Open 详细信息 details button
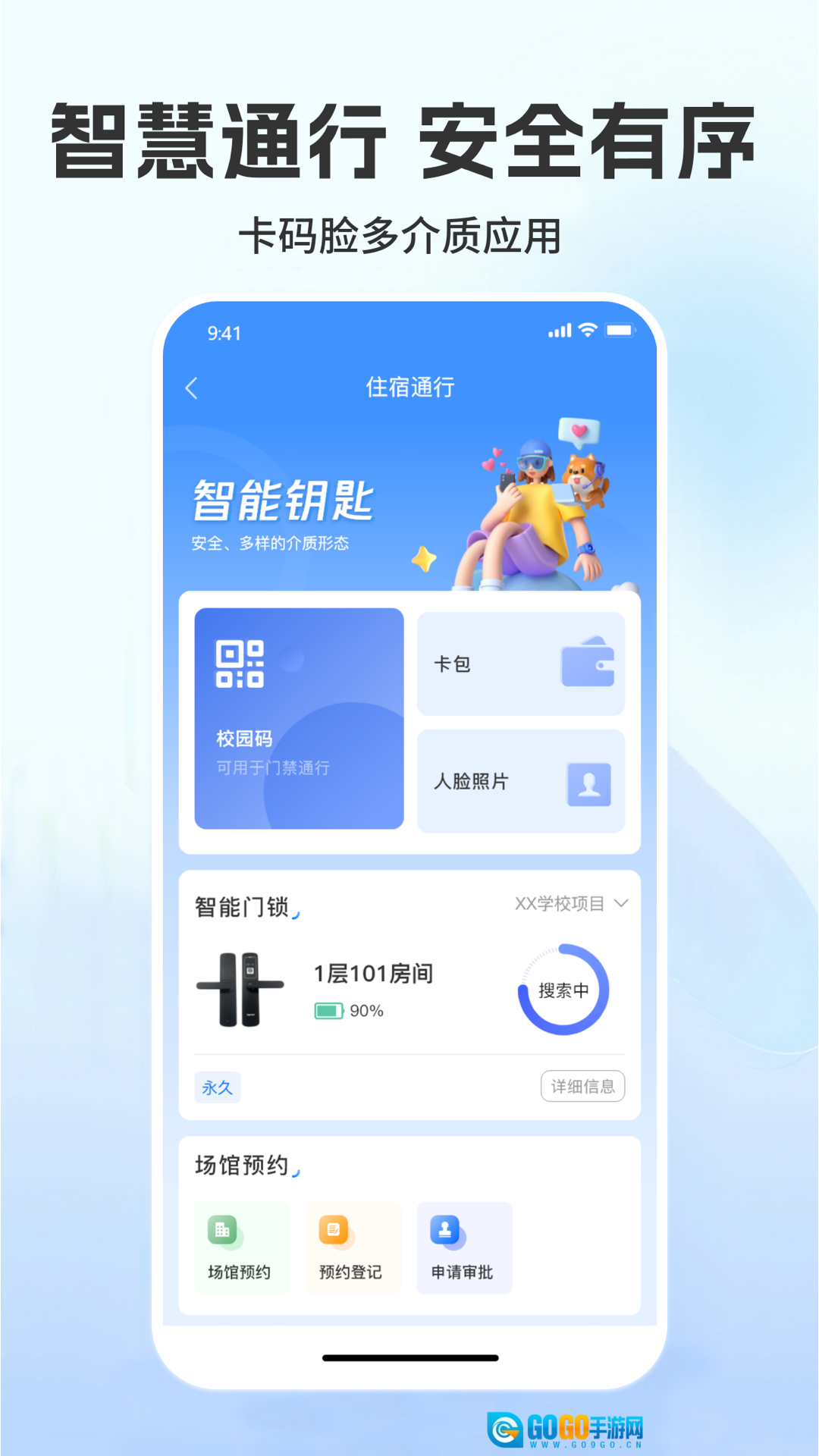The width and height of the screenshot is (819, 1456). point(582,1087)
